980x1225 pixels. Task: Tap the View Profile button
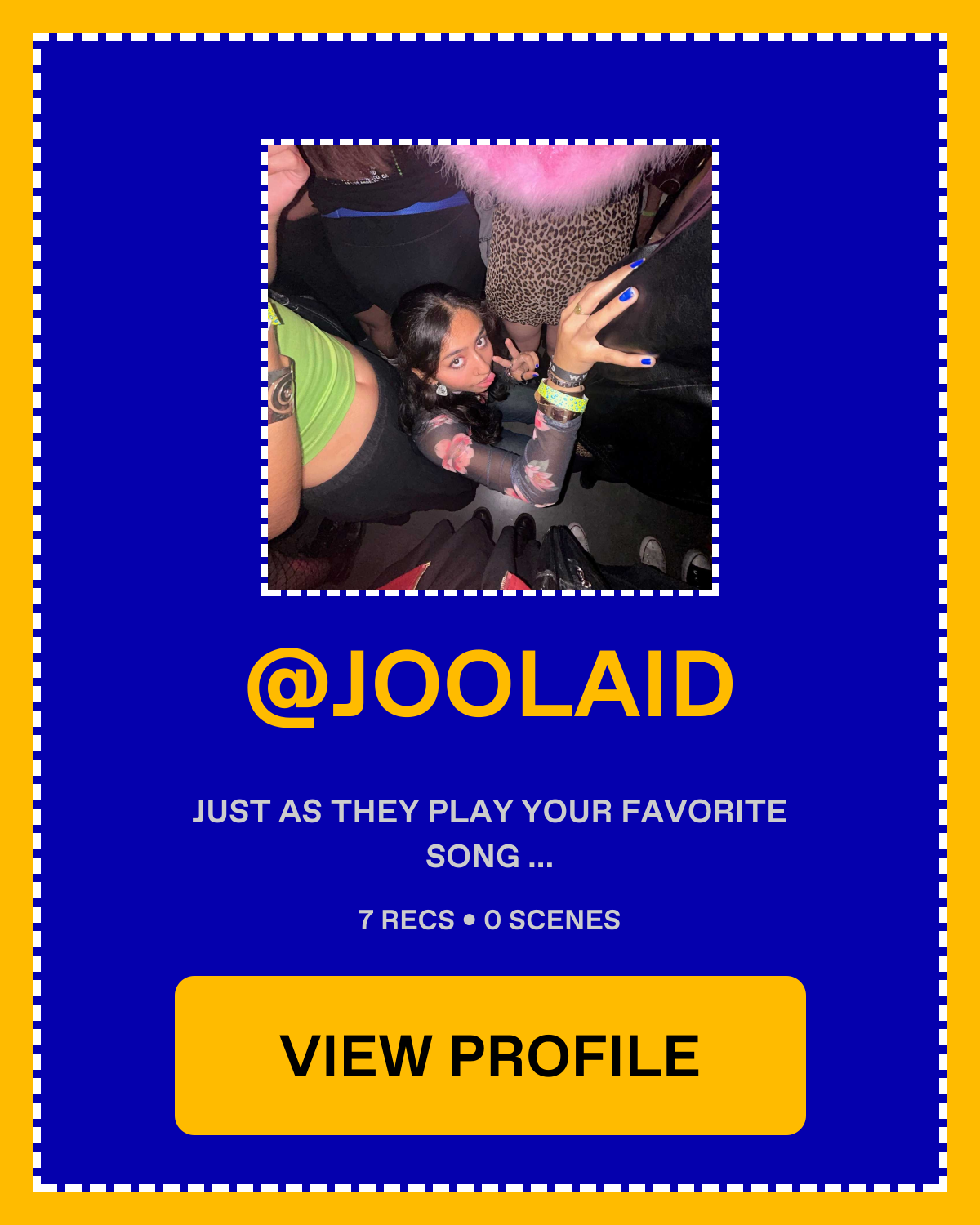pos(490,1055)
